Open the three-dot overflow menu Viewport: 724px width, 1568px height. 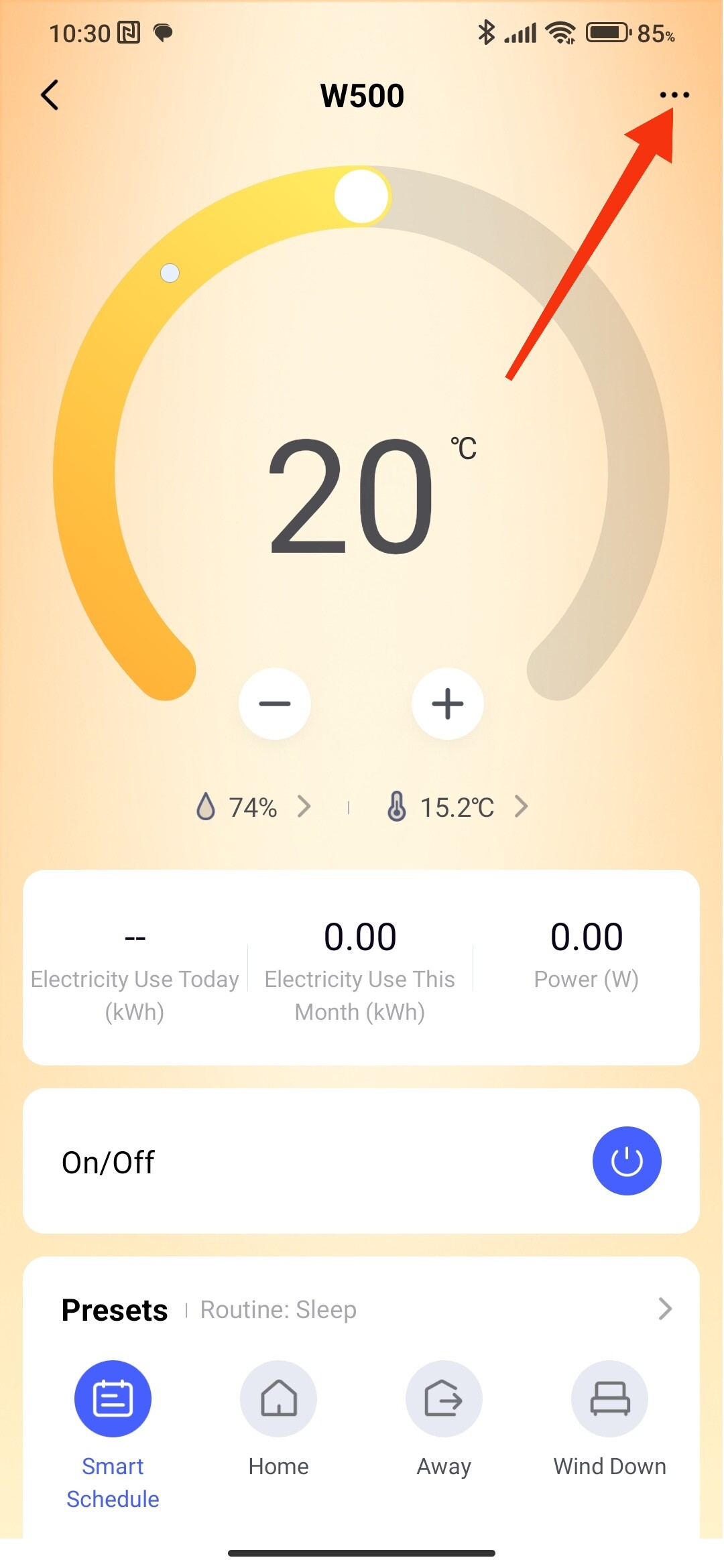click(674, 95)
